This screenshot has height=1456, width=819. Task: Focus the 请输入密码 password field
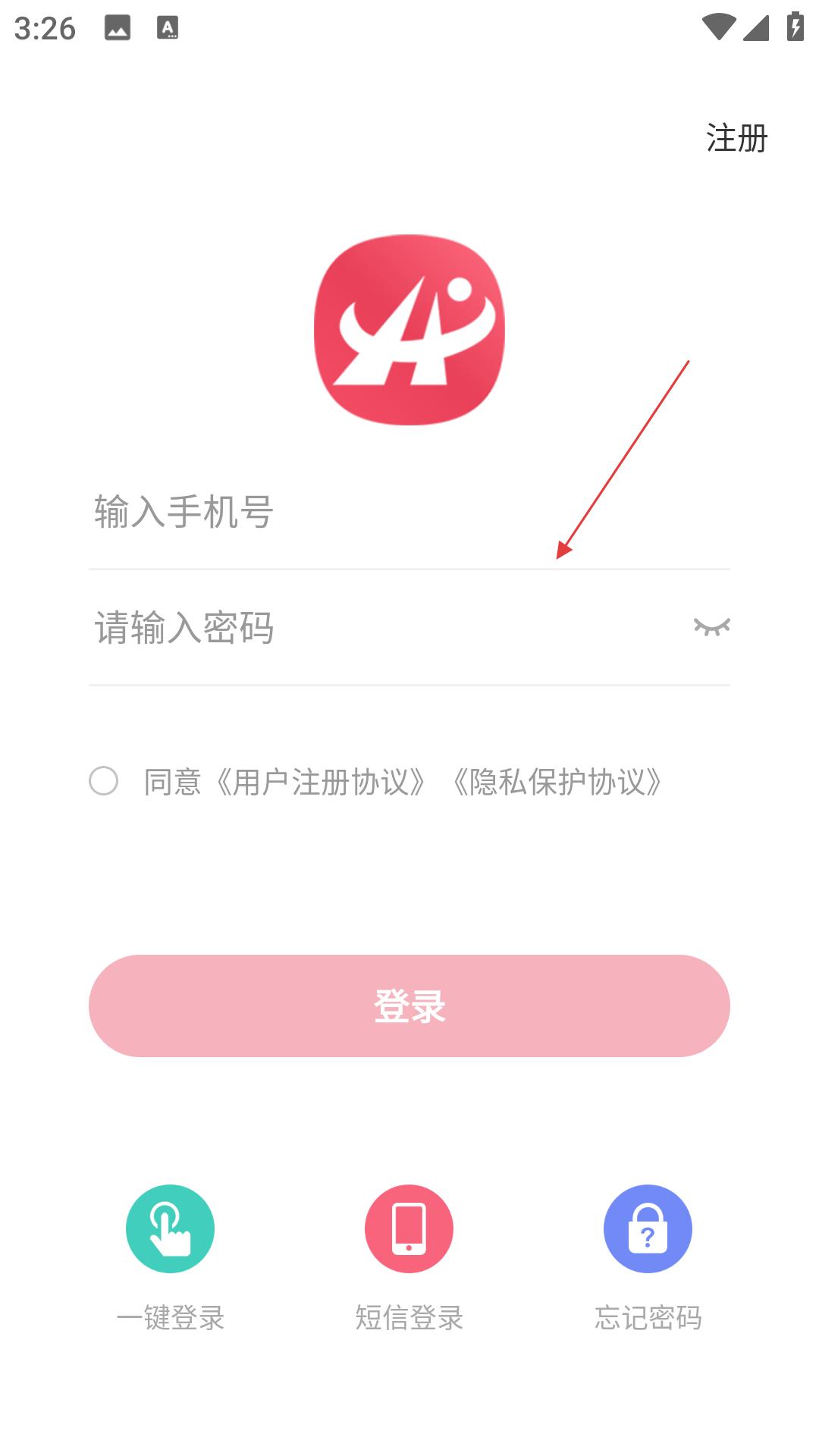(x=364, y=628)
